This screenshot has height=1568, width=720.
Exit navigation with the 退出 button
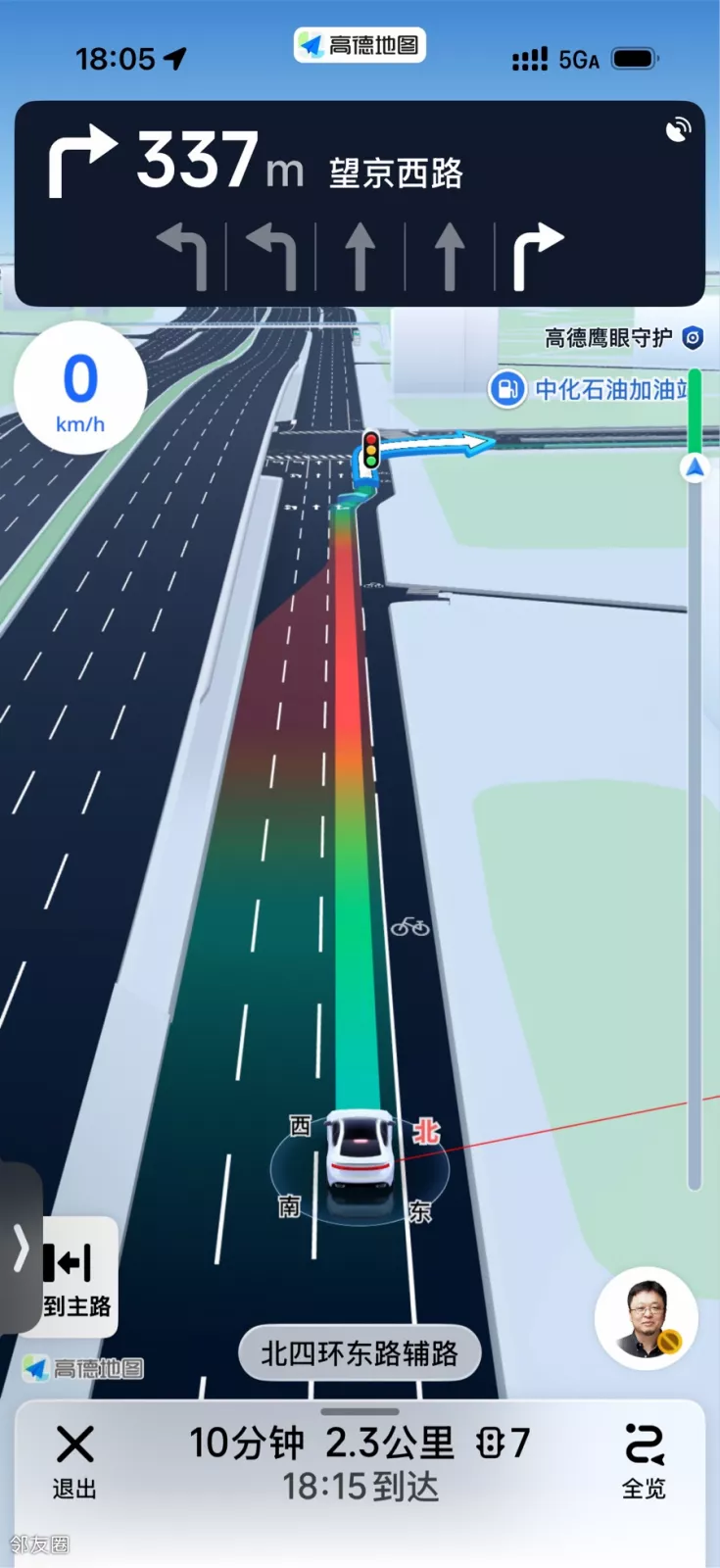tap(74, 1461)
